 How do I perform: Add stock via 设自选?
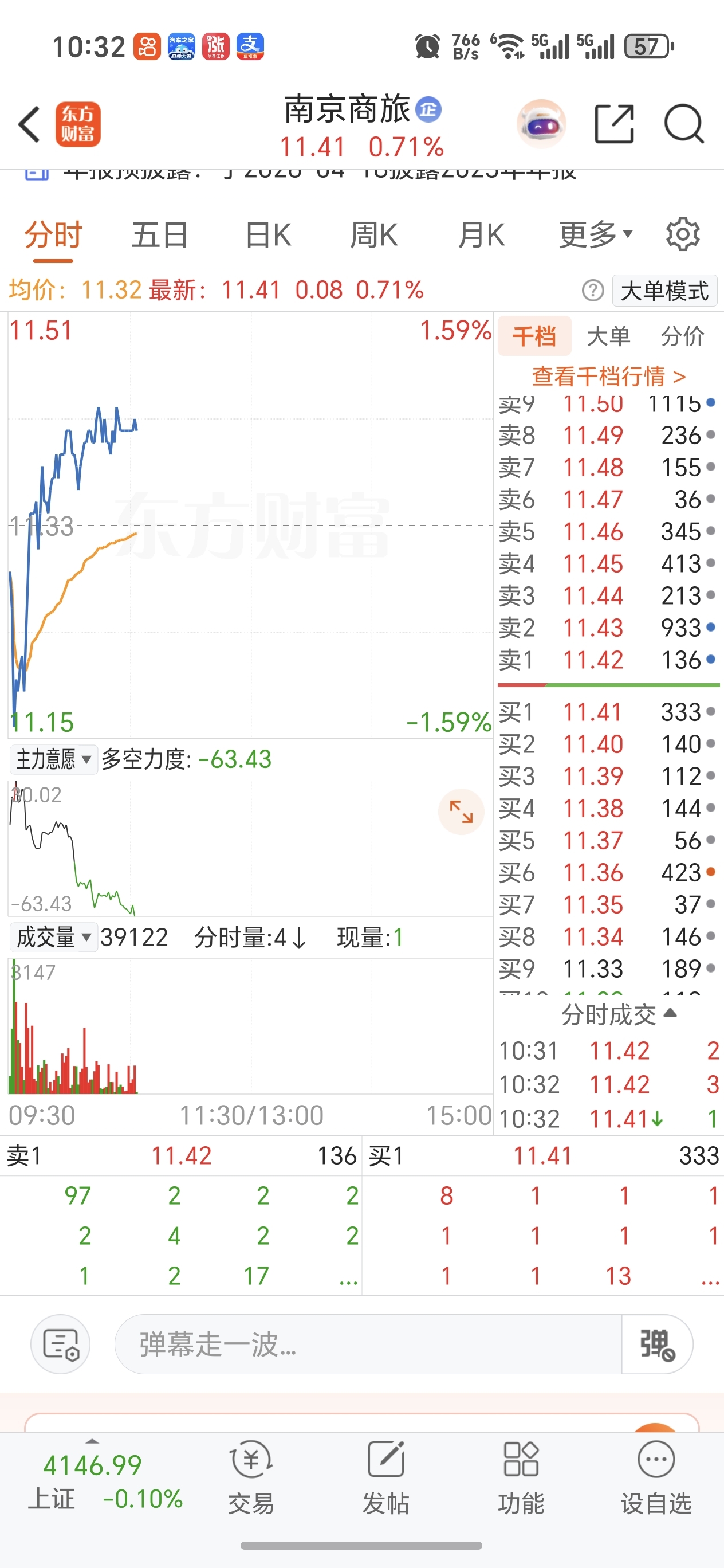point(656,1477)
